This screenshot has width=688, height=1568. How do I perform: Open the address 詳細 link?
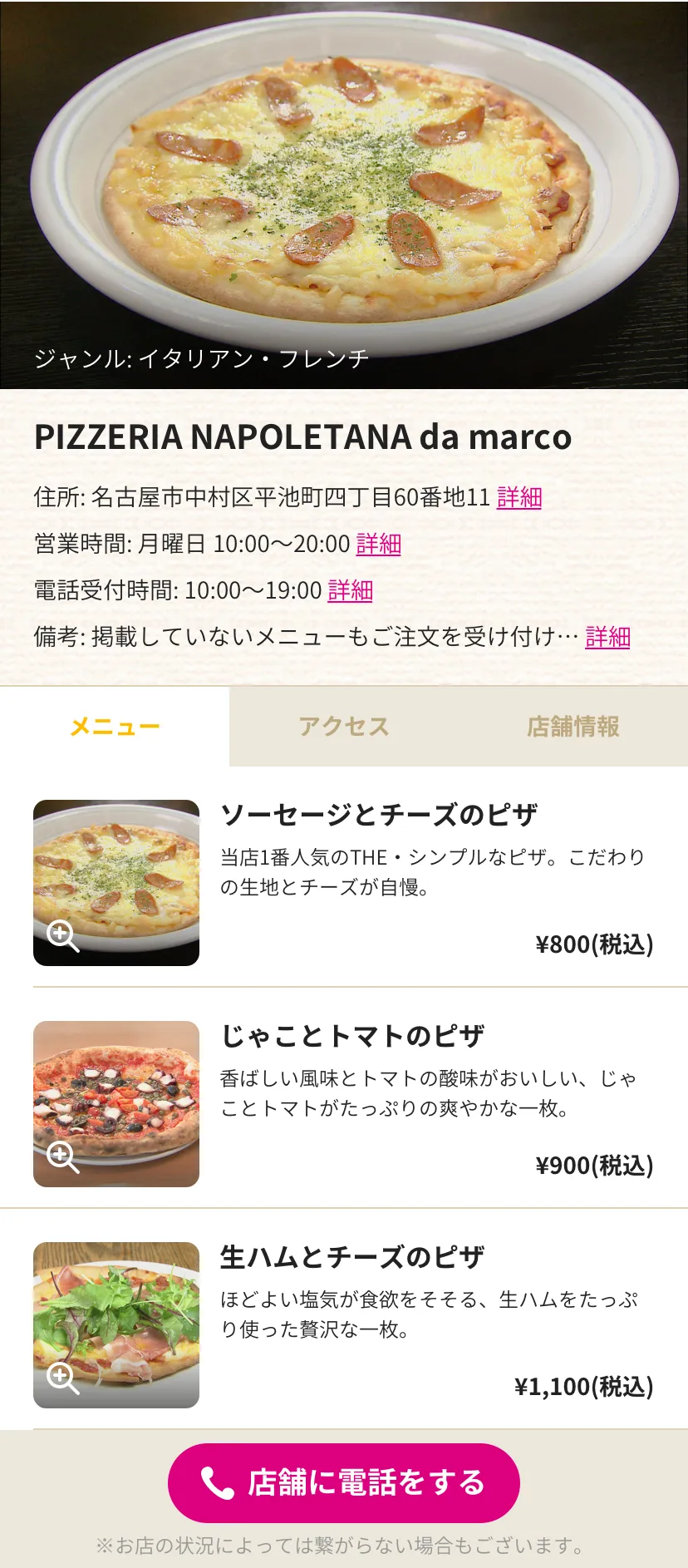[519, 497]
